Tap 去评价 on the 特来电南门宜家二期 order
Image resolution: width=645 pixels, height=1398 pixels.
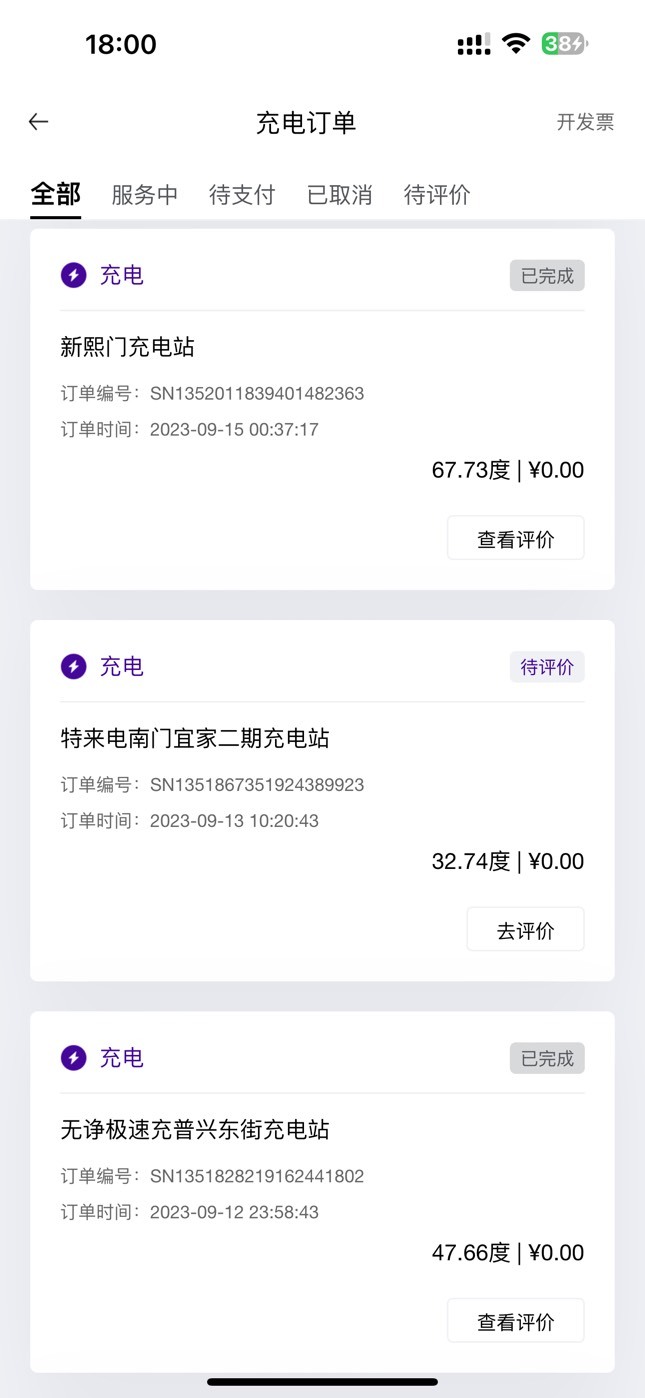(525, 930)
